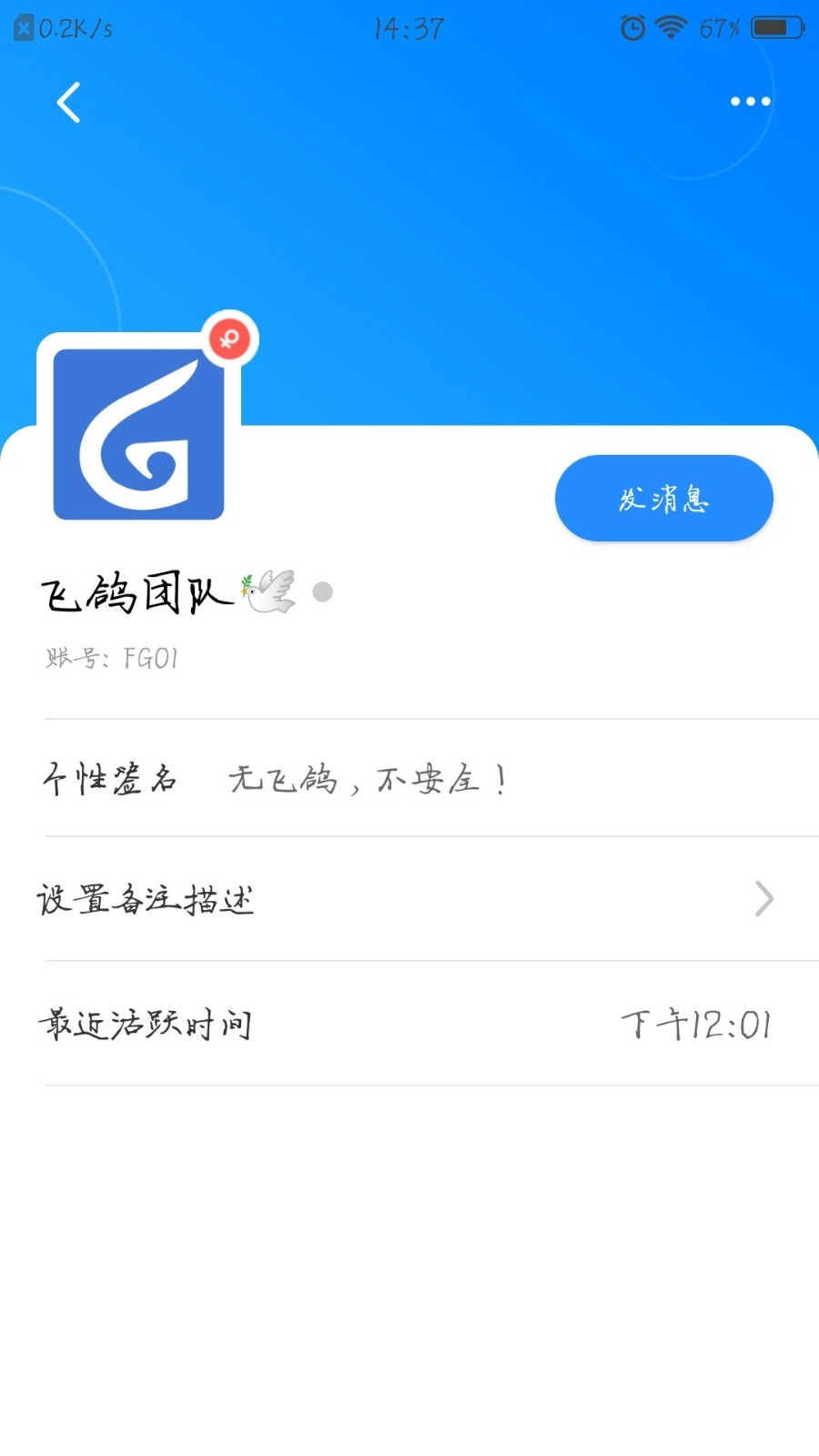The height and width of the screenshot is (1456, 819).
Task: Tap the 下午12:01 activity timestamp
Action: coord(698,1024)
